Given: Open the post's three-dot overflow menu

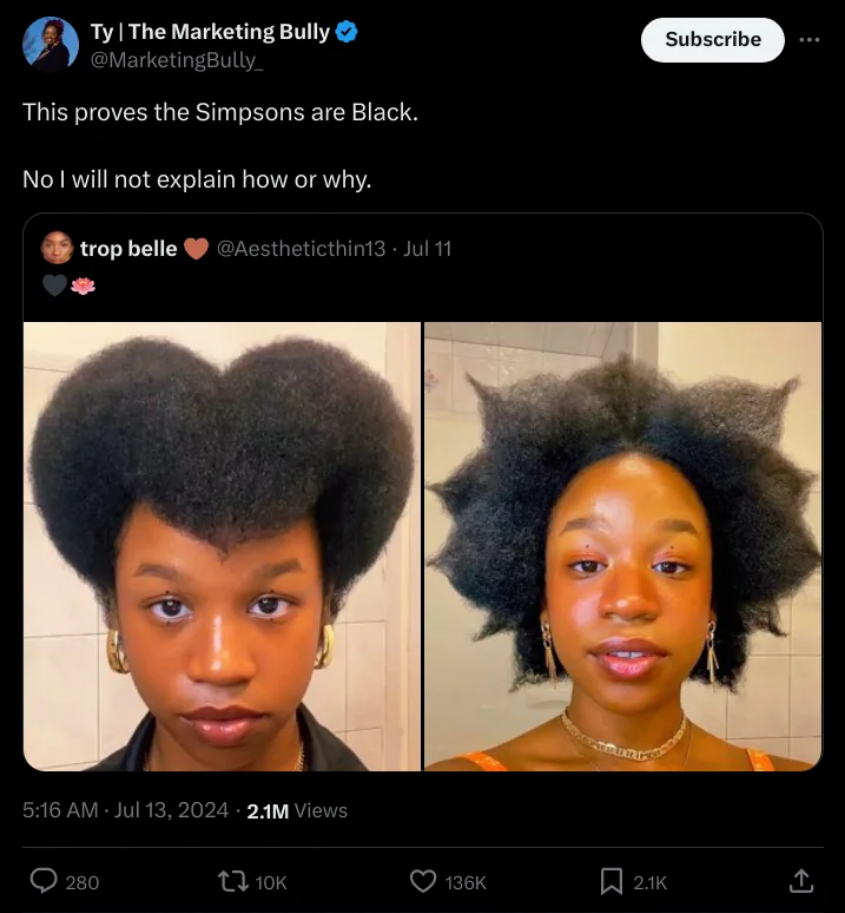Looking at the screenshot, I should 808,40.
